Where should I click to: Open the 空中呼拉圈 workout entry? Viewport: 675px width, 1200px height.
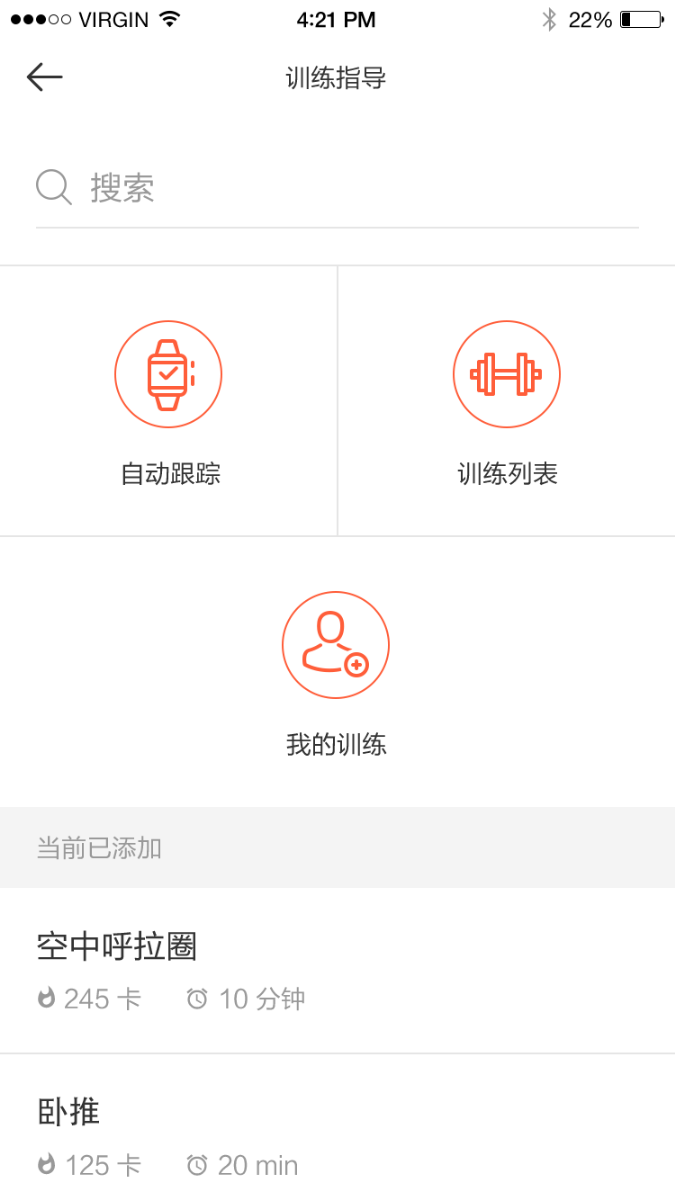pyautogui.click(x=337, y=970)
